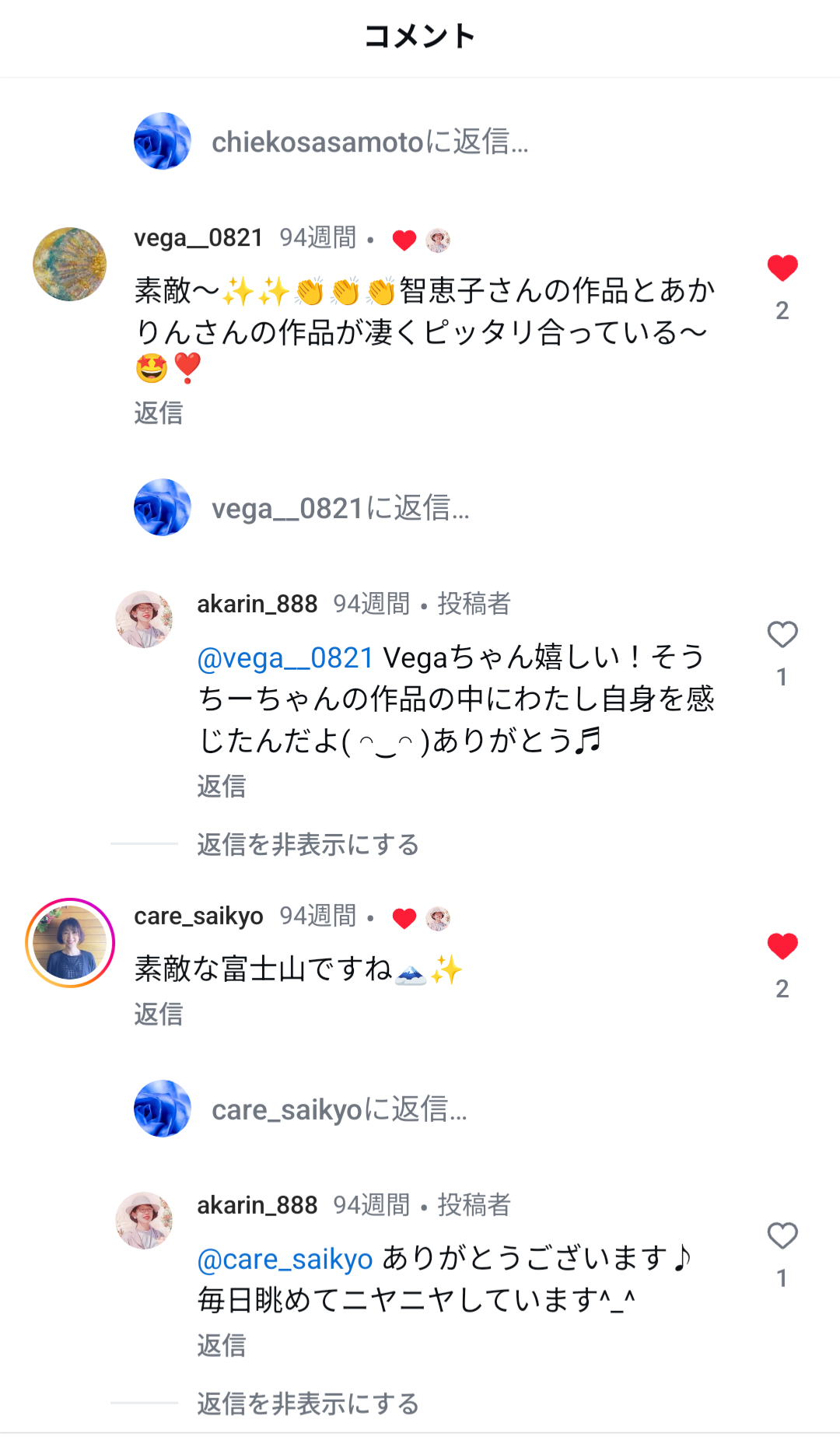The width and height of the screenshot is (840, 1437).
Task: Unlike vega__0821's comment
Action: tap(782, 268)
